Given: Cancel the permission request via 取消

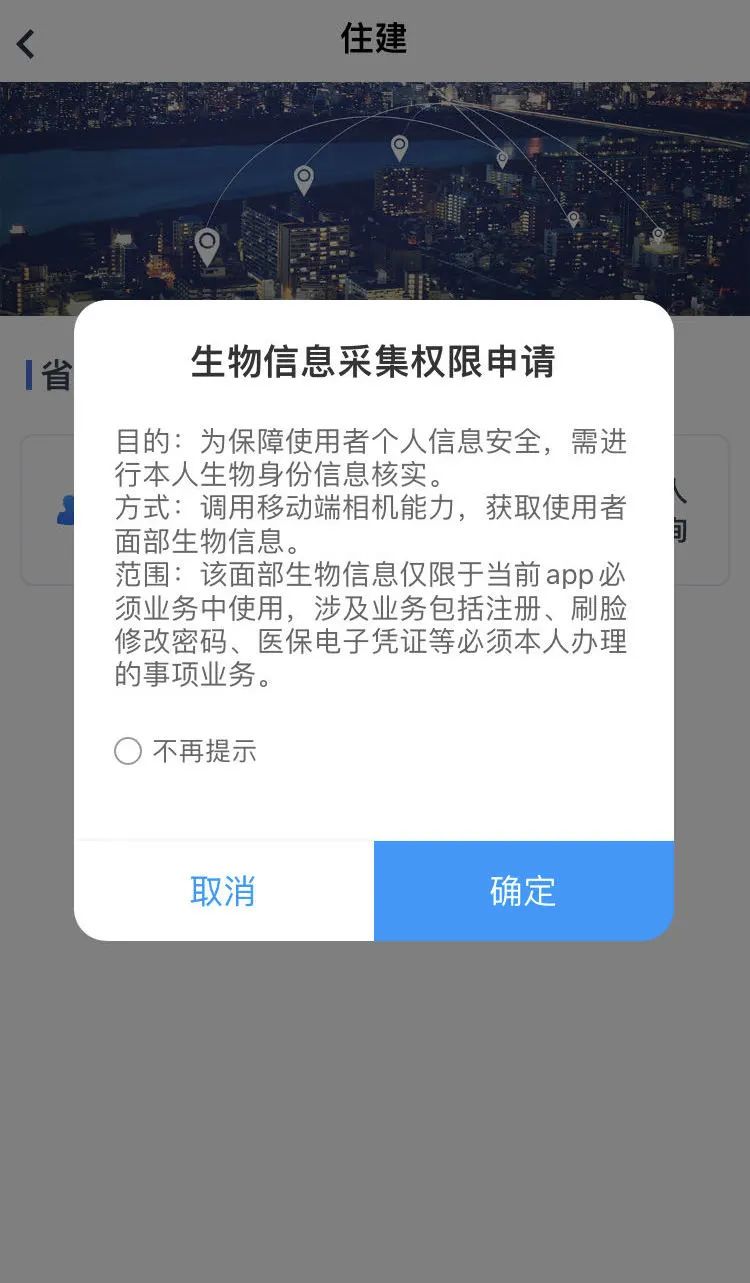Looking at the screenshot, I should pos(224,891).
